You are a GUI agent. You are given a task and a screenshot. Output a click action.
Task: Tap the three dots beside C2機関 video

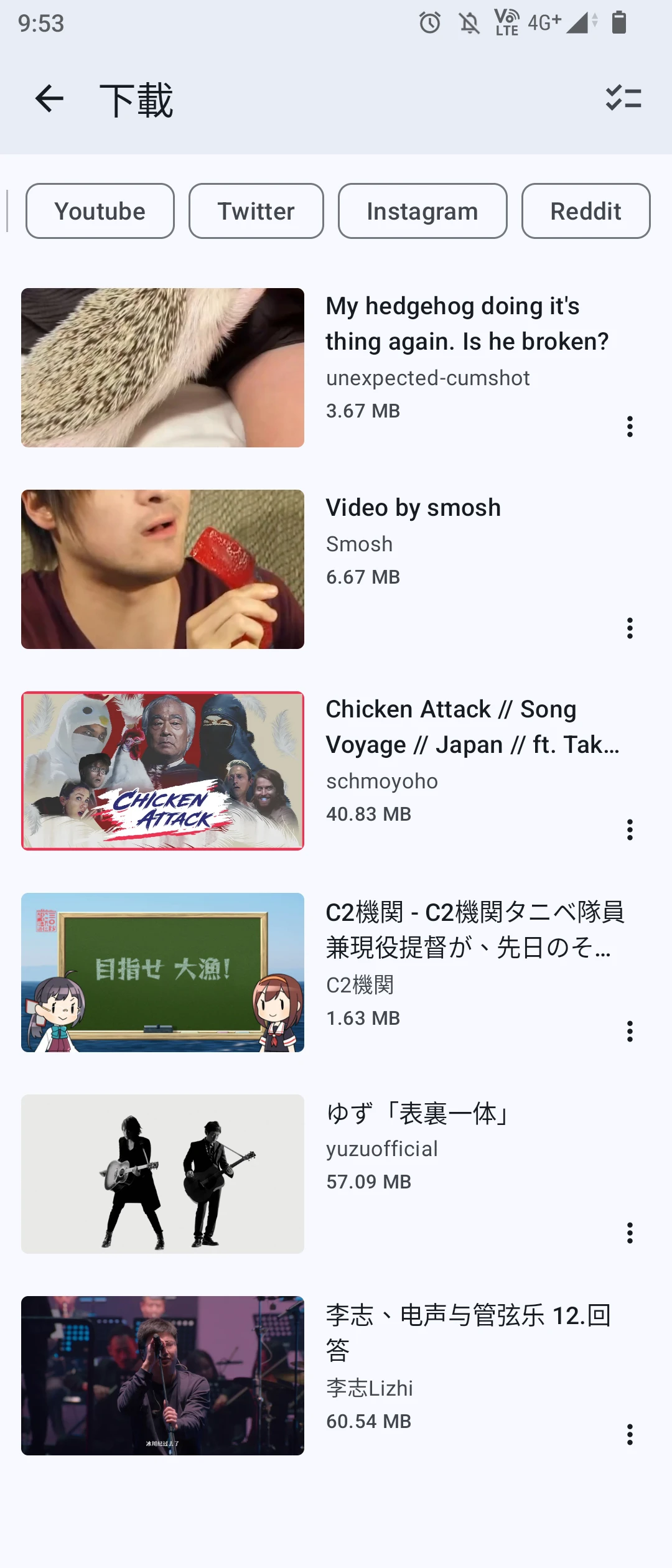(630, 1032)
